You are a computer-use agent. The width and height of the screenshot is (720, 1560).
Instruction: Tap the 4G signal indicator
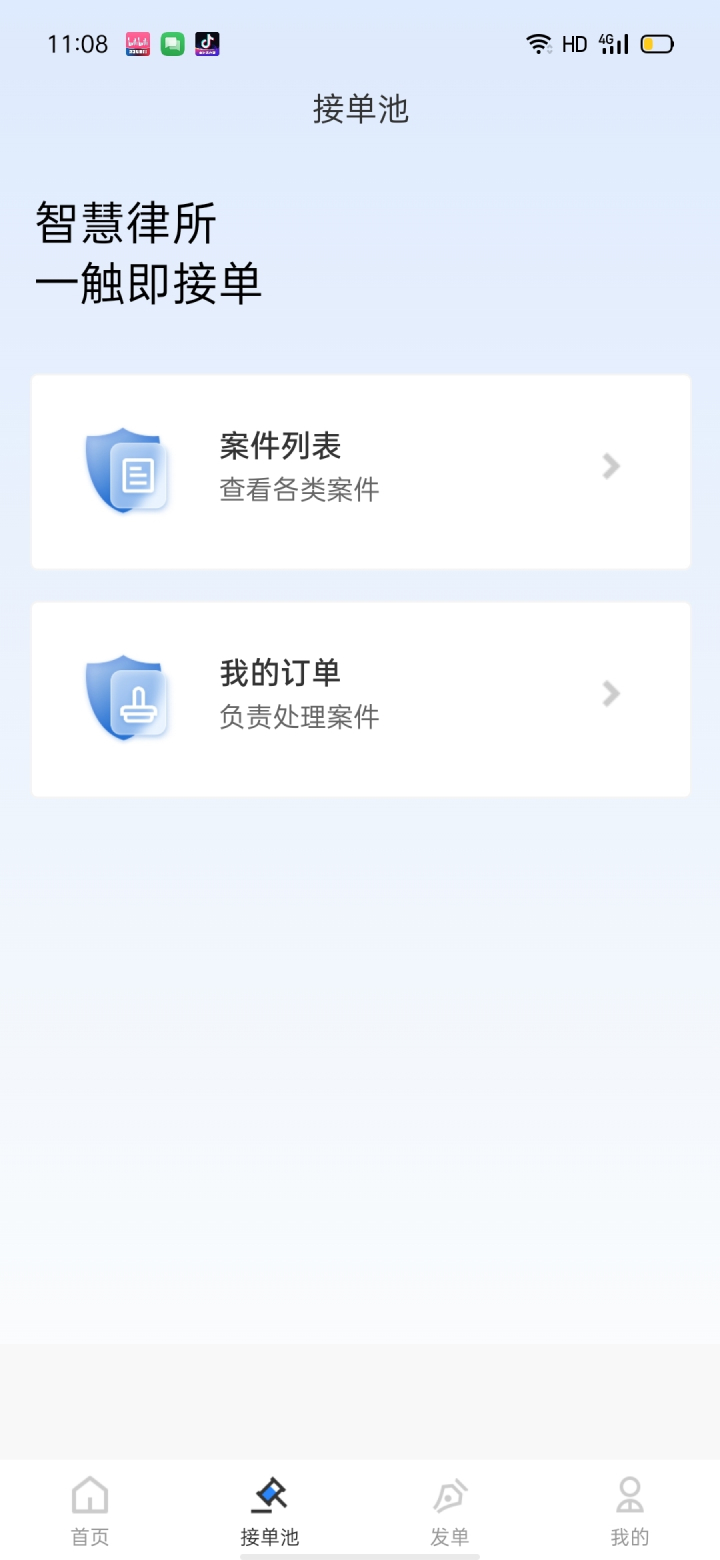pos(611,44)
